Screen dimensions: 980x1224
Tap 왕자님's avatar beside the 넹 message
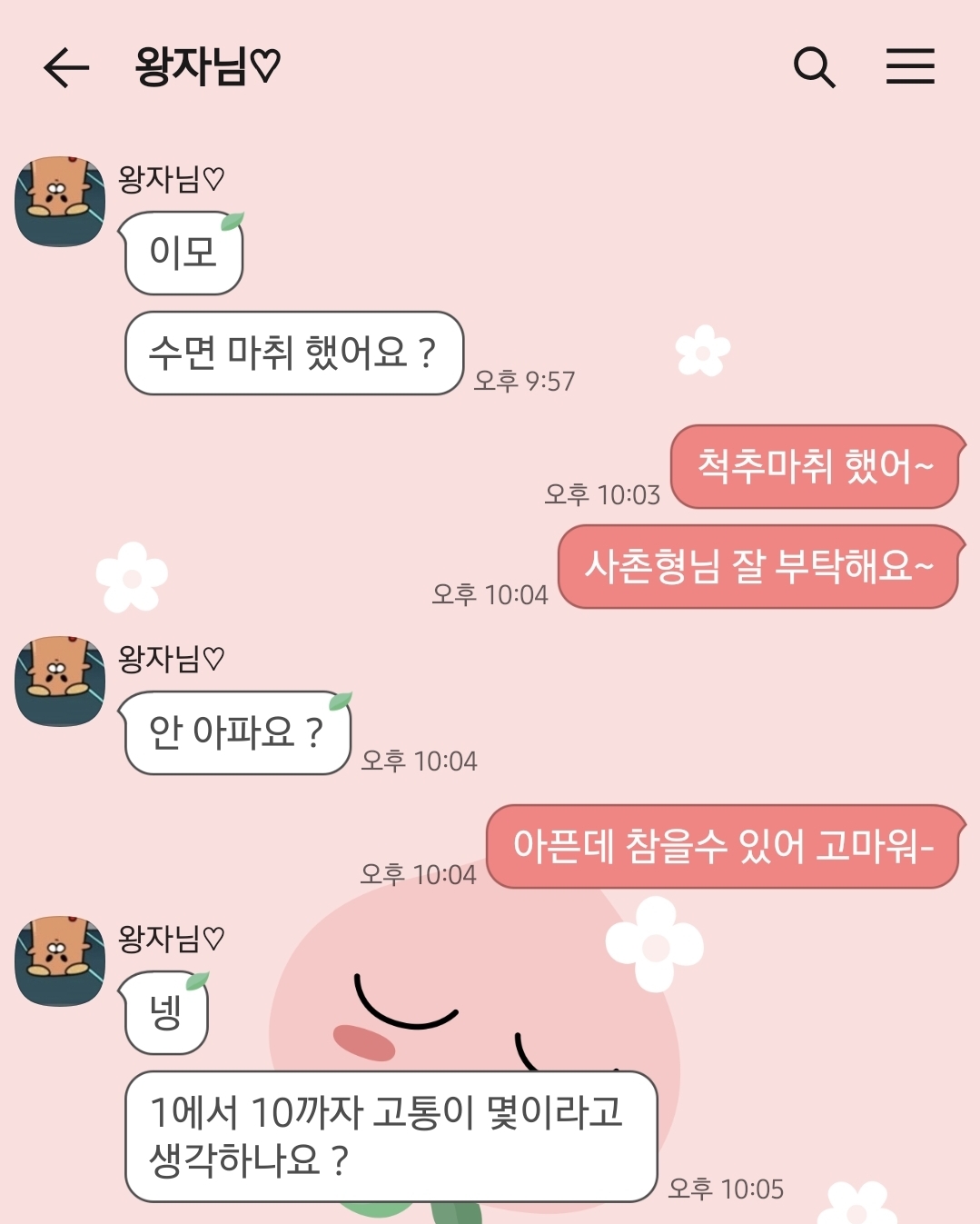[x=60, y=961]
